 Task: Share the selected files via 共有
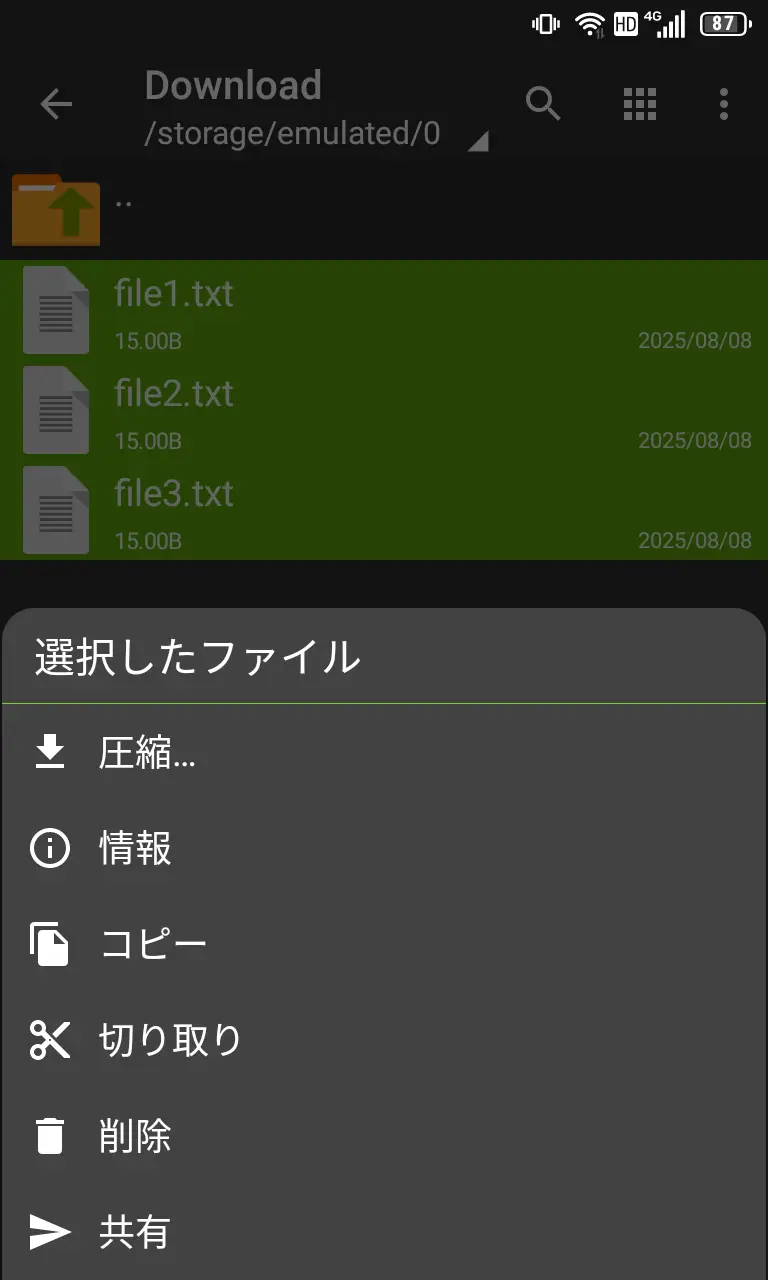[135, 1233]
